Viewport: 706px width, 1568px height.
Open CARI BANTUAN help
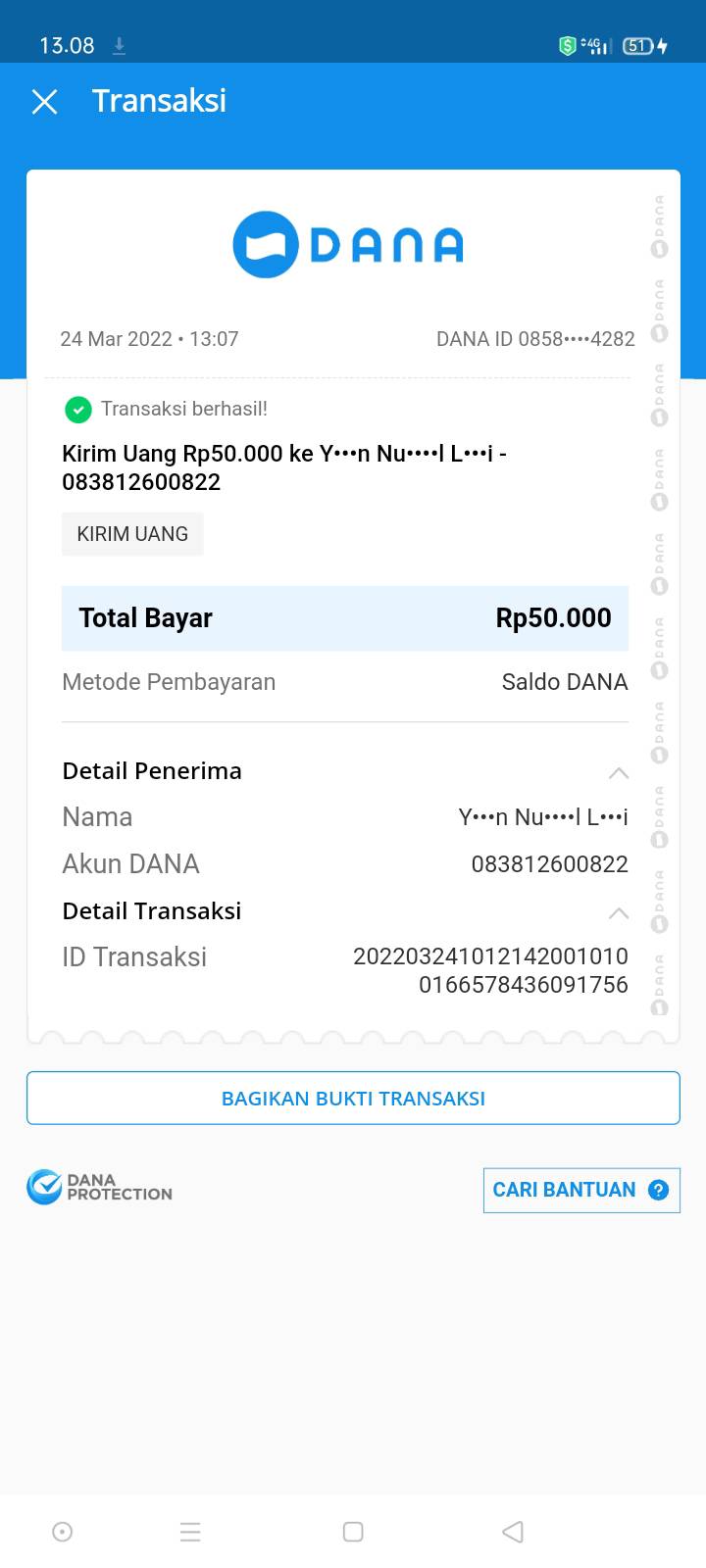pyautogui.click(x=581, y=1190)
